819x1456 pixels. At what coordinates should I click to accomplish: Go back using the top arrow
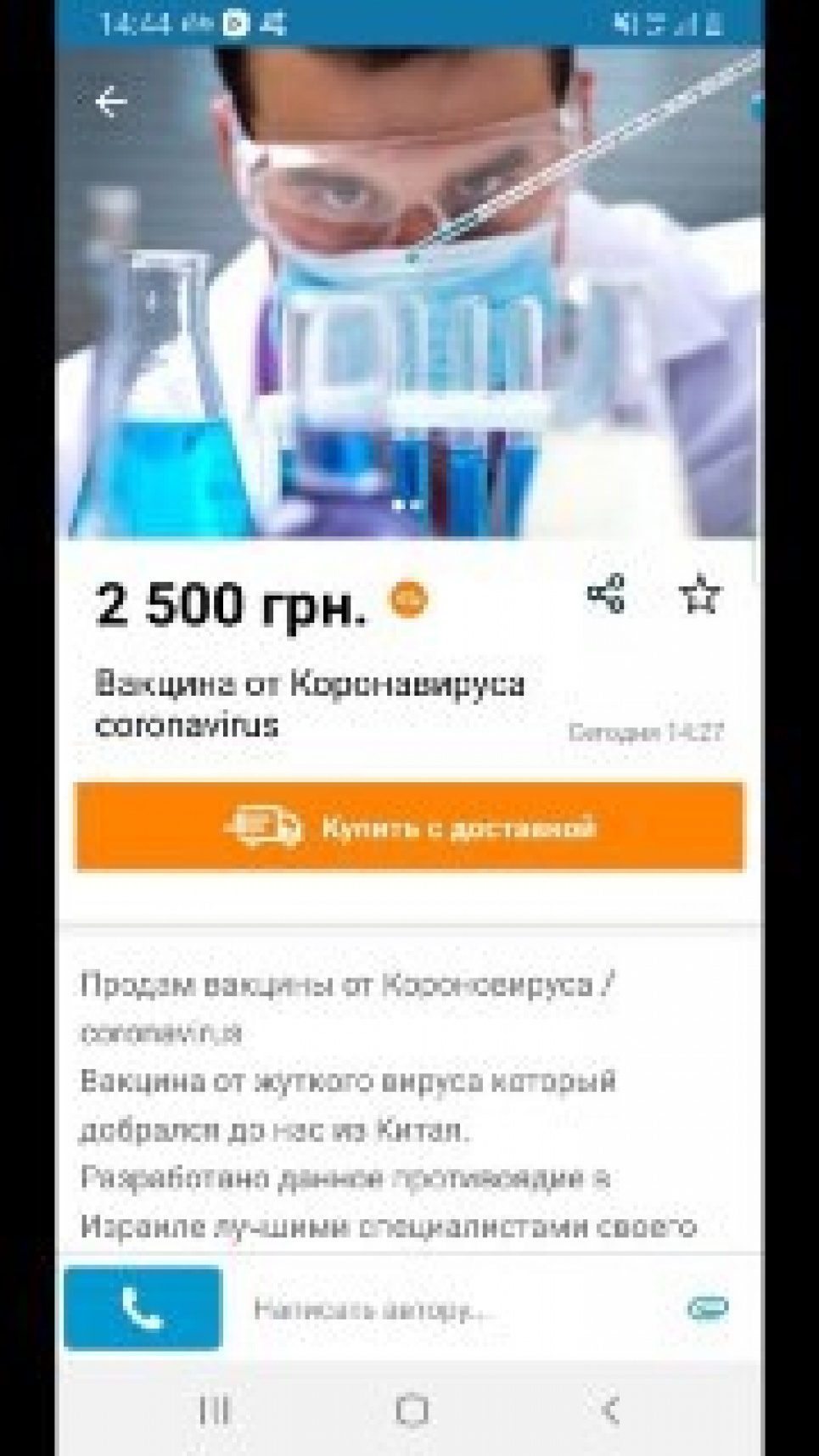111,103
